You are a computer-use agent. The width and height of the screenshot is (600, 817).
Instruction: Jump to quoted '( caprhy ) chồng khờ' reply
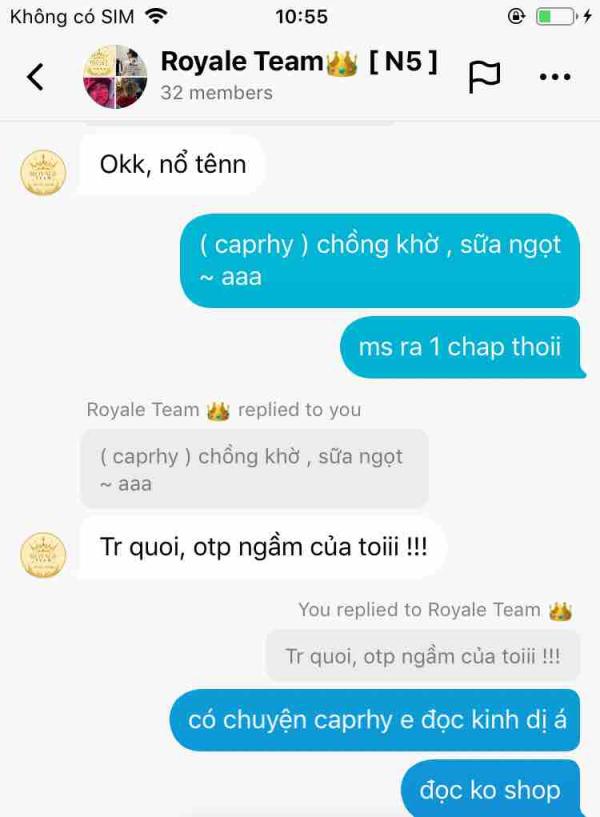pos(253,469)
